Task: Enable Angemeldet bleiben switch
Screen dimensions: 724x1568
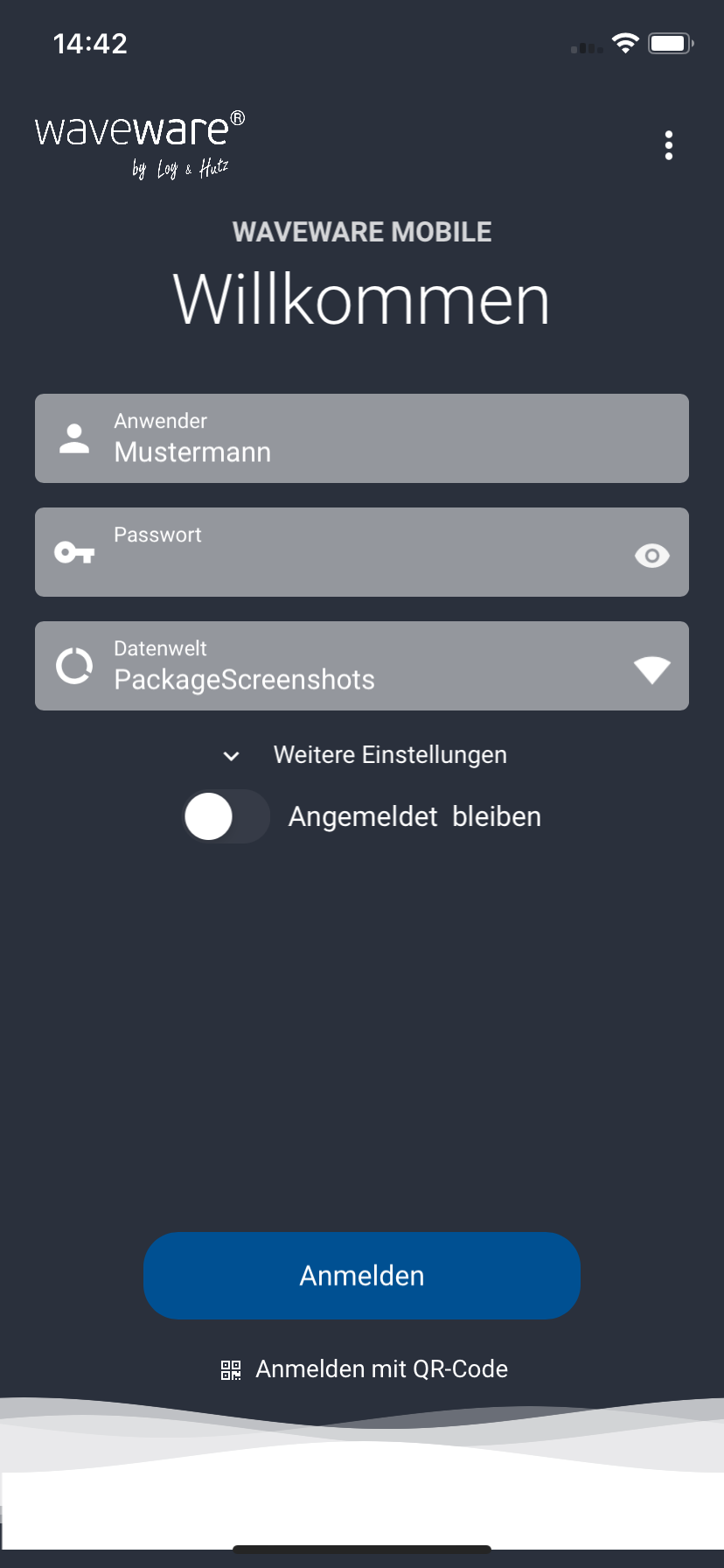Action: (226, 816)
